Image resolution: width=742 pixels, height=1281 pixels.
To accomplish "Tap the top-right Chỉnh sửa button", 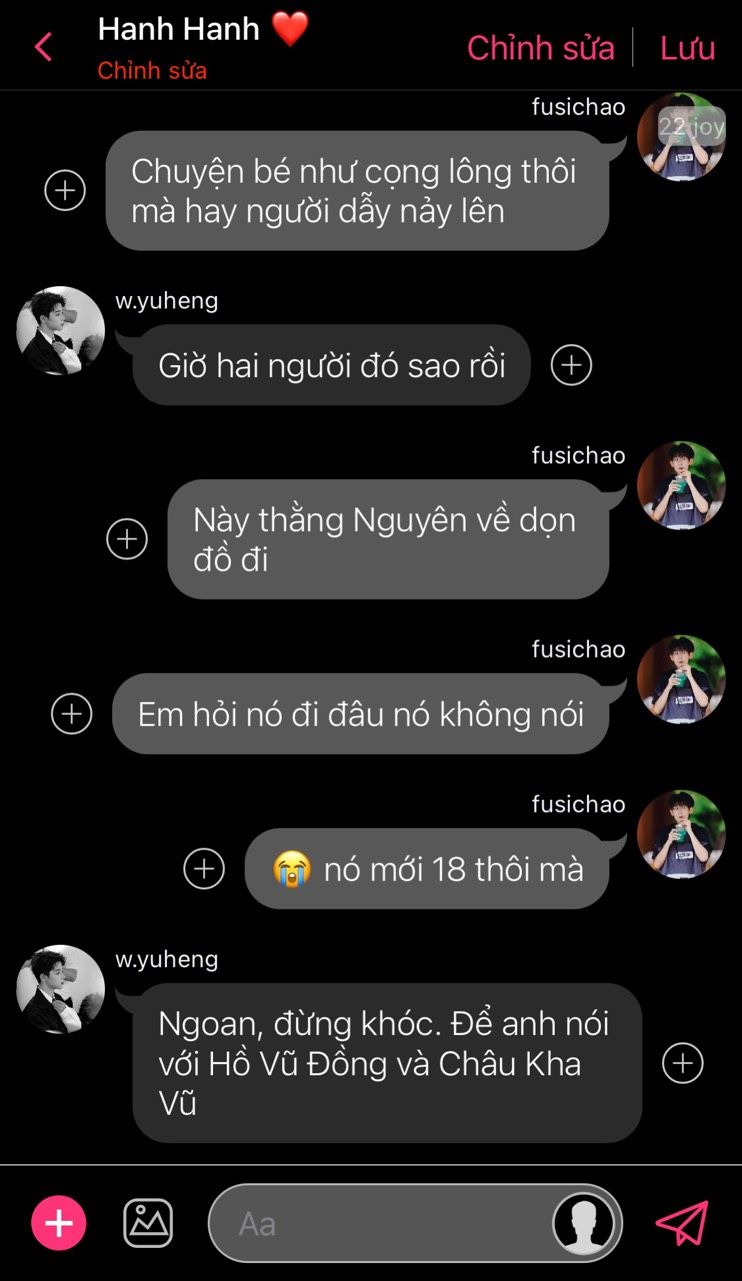I will click(541, 48).
